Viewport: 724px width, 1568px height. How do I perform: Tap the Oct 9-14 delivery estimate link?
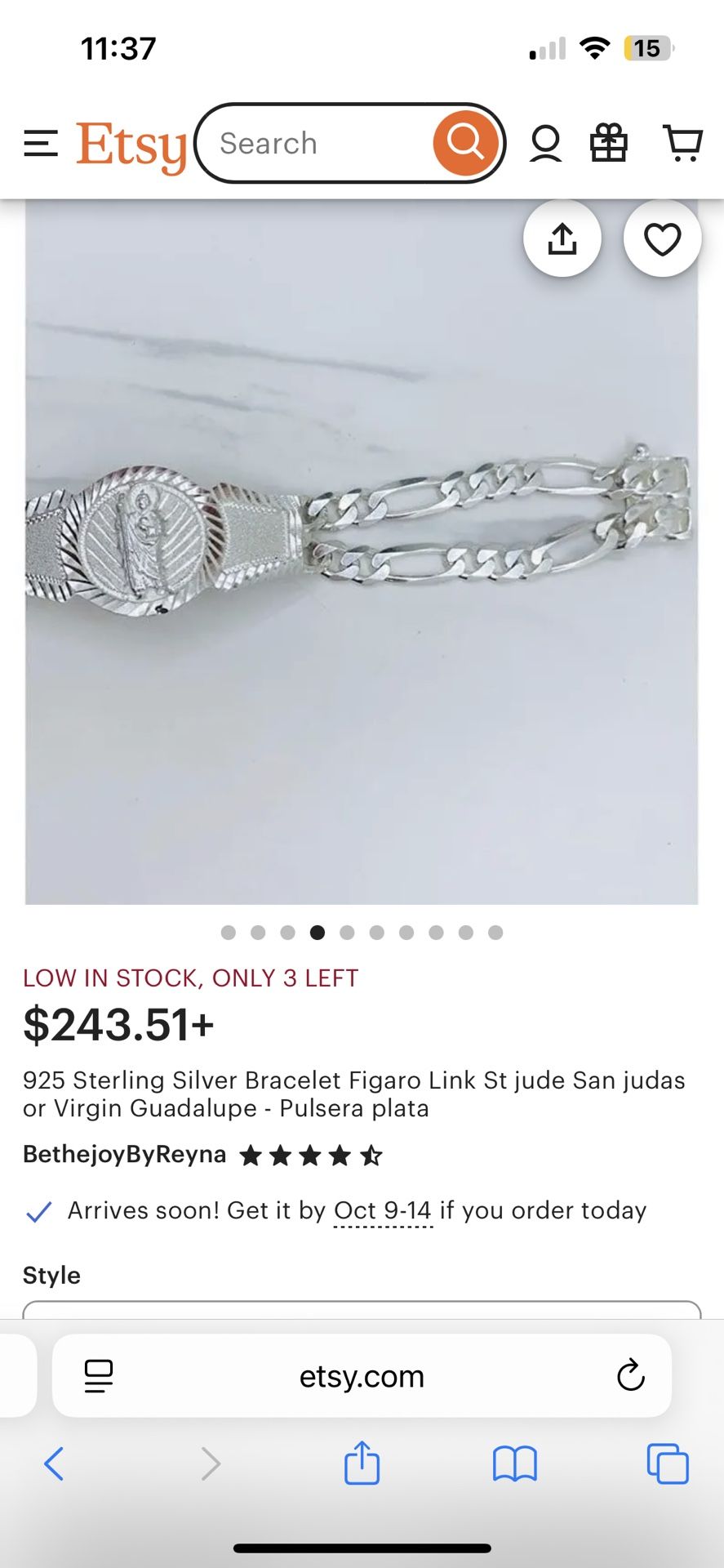[x=383, y=1210]
